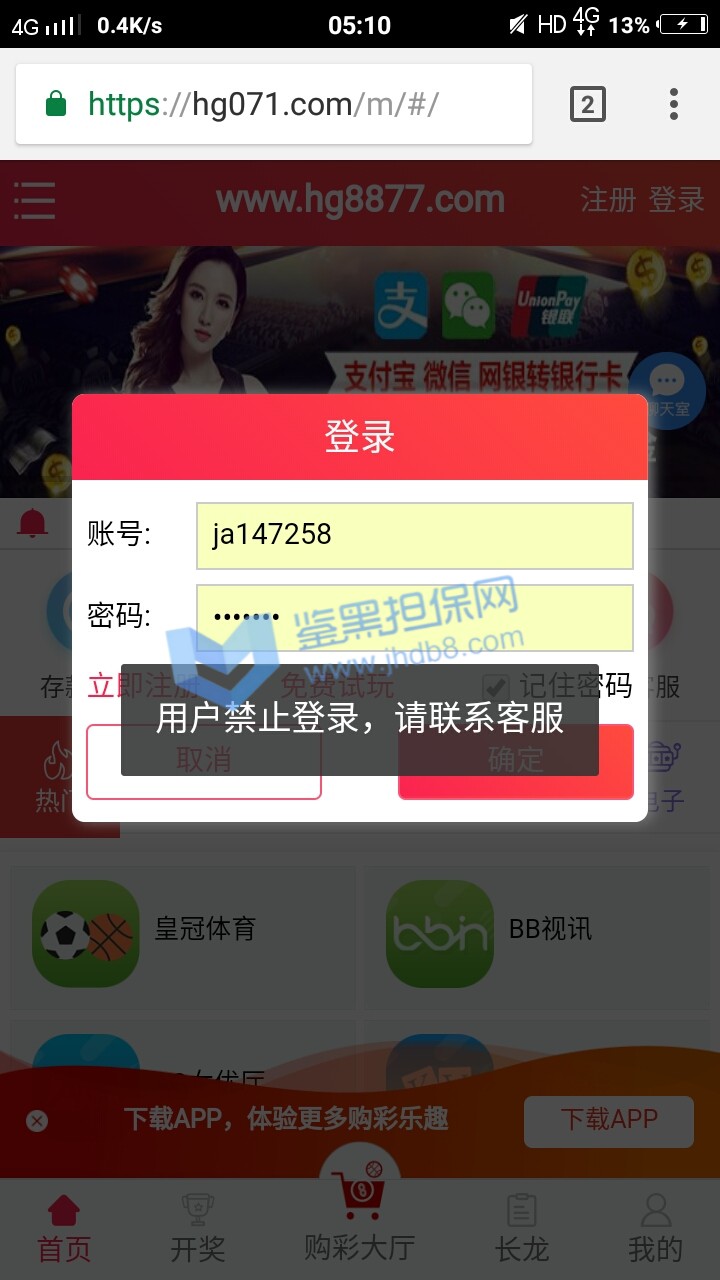
Task: Edit the 密码 password field
Action: [x=414, y=617]
